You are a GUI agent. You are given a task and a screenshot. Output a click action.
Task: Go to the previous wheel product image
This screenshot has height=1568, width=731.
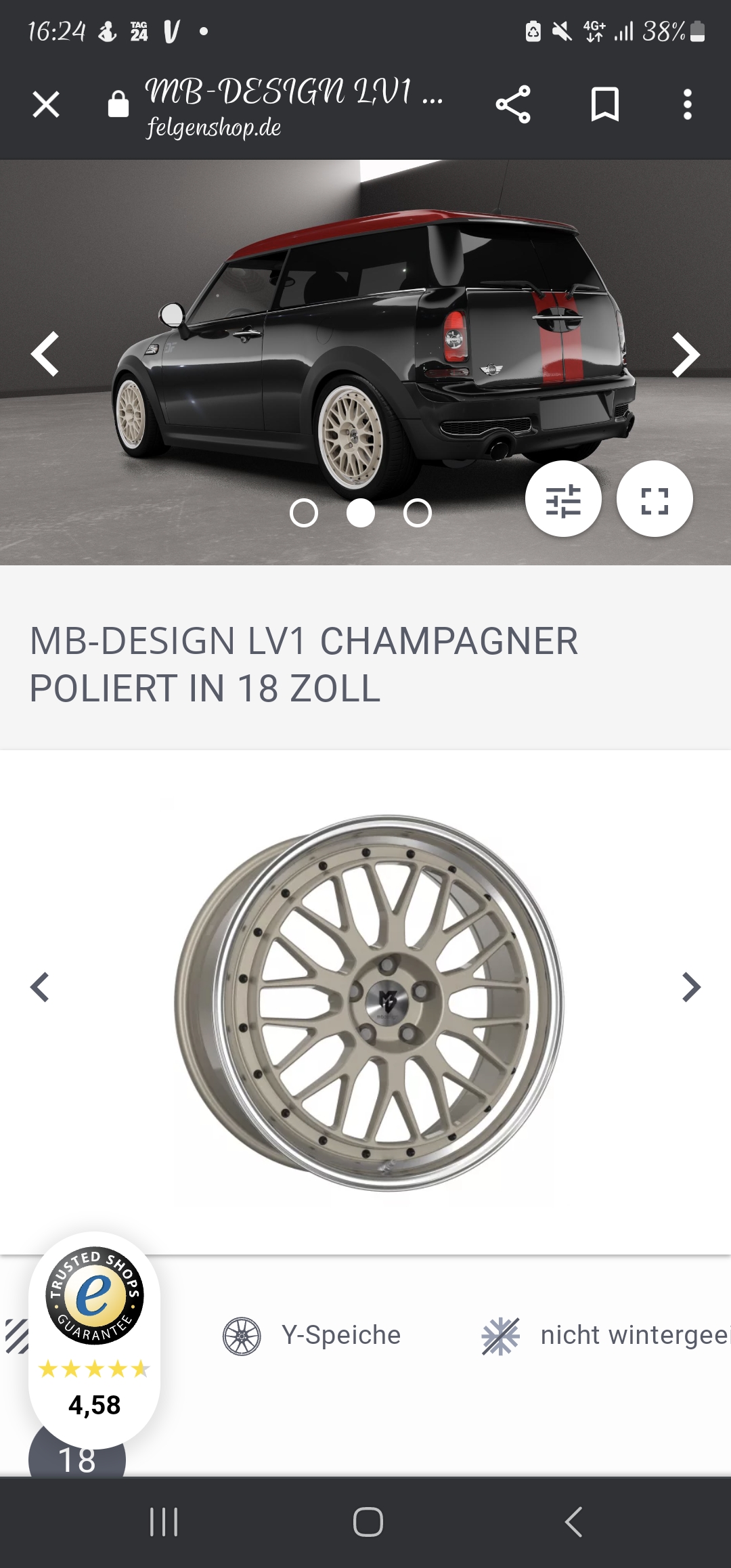point(40,987)
